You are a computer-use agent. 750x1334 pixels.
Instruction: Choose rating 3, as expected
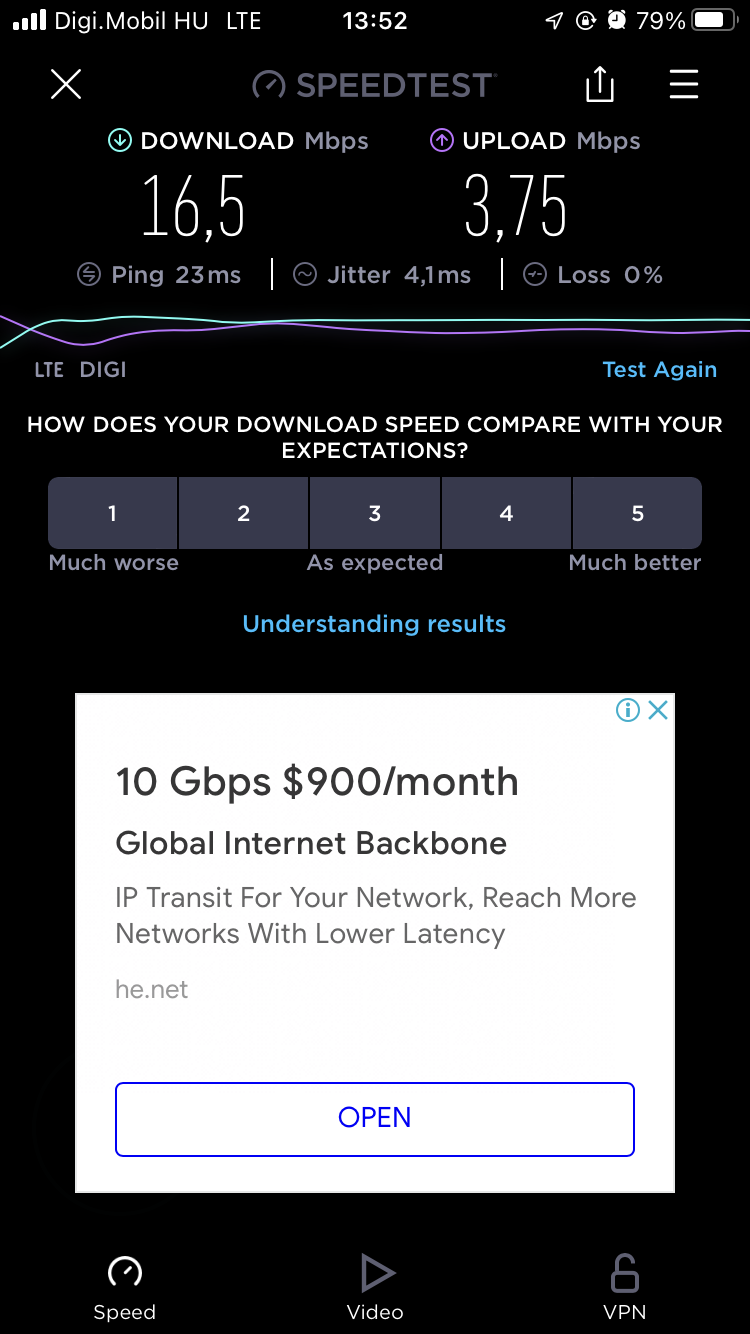[x=375, y=513]
